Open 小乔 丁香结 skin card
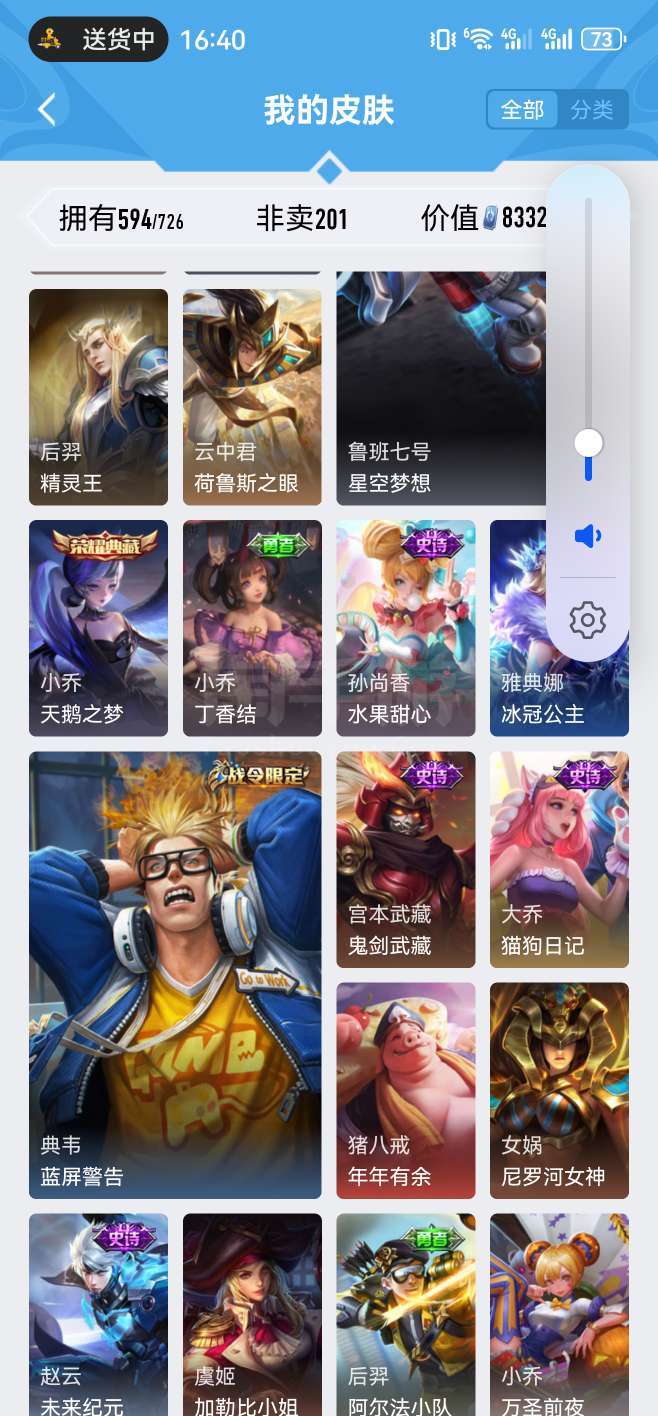Viewport: 658px width, 1416px height. [x=252, y=628]
